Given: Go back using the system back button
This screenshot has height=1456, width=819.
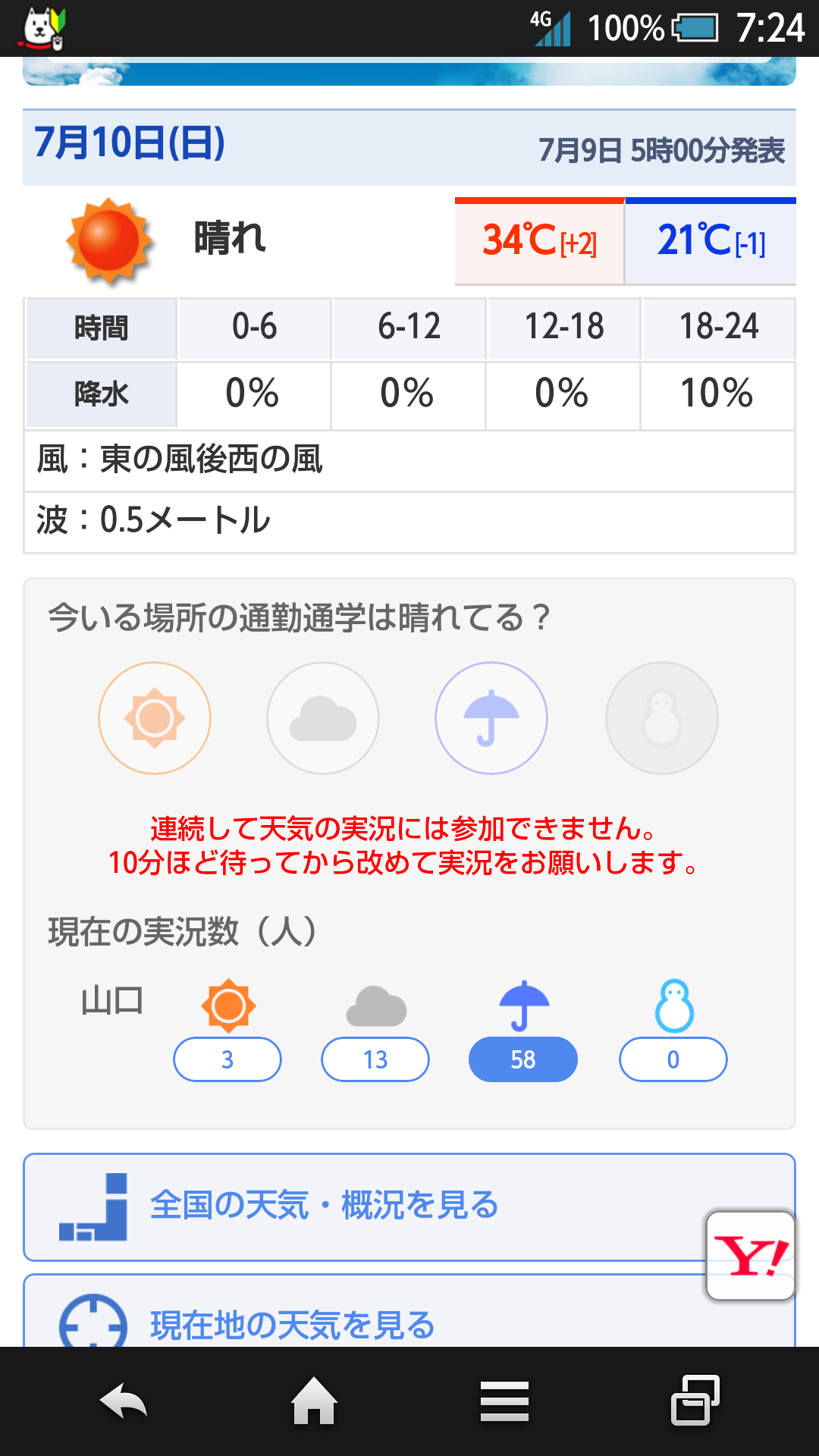Looking at the screenshot, I should coord(124,1401).
